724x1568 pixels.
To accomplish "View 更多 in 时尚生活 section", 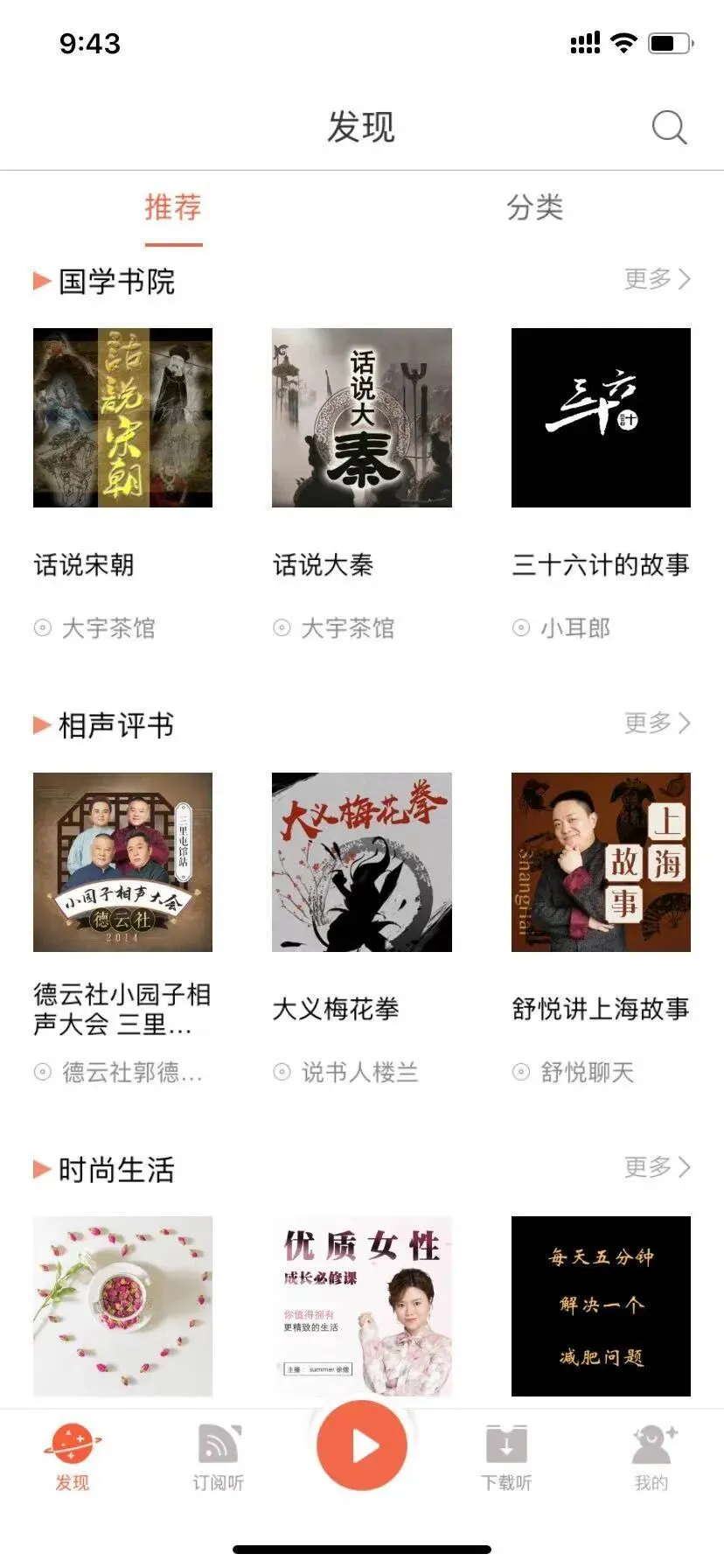I will coord(657,1167).
